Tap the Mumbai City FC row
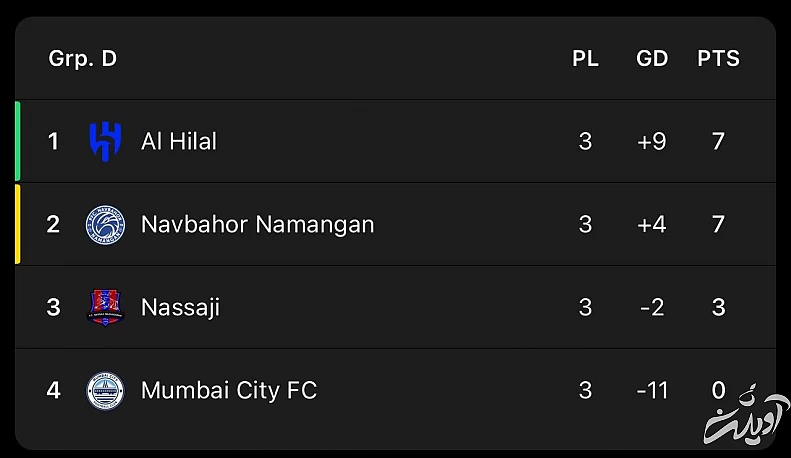Screen dimensions: 791x458 tap(228, 390)
